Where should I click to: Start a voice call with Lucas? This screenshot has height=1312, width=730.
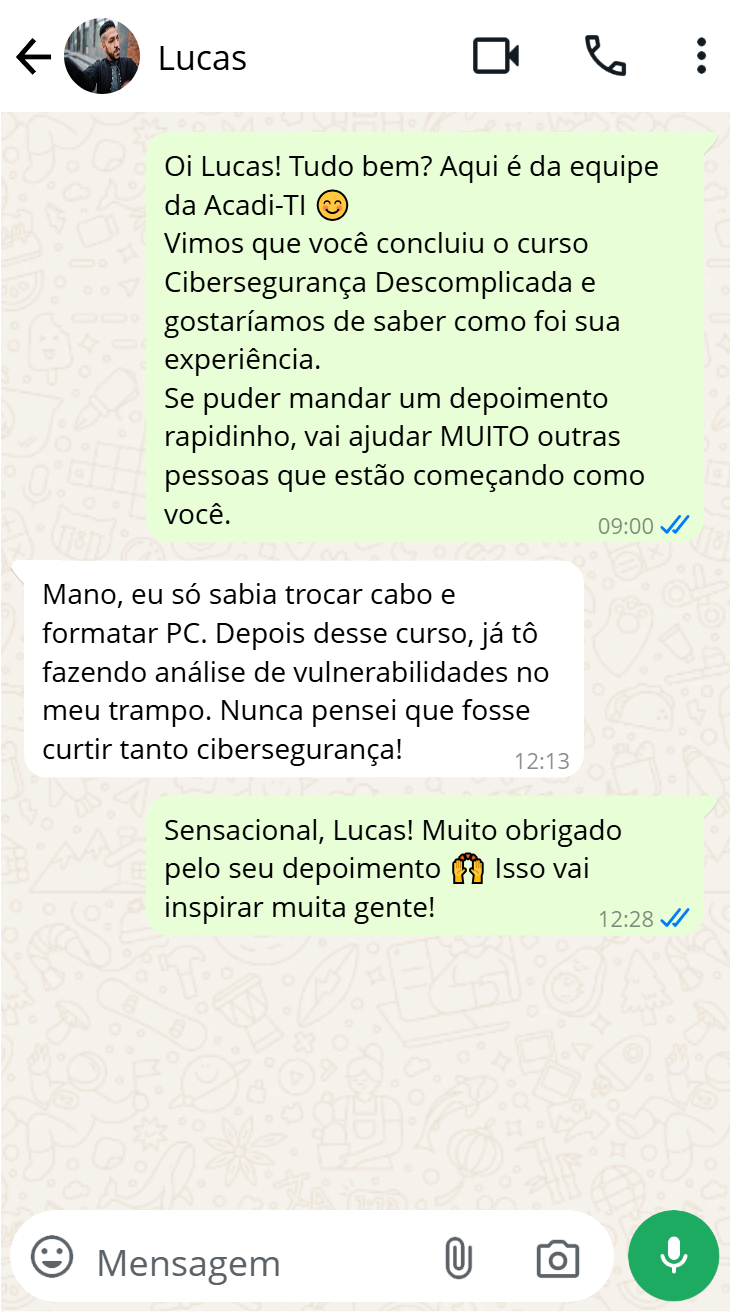click(605, 56)
